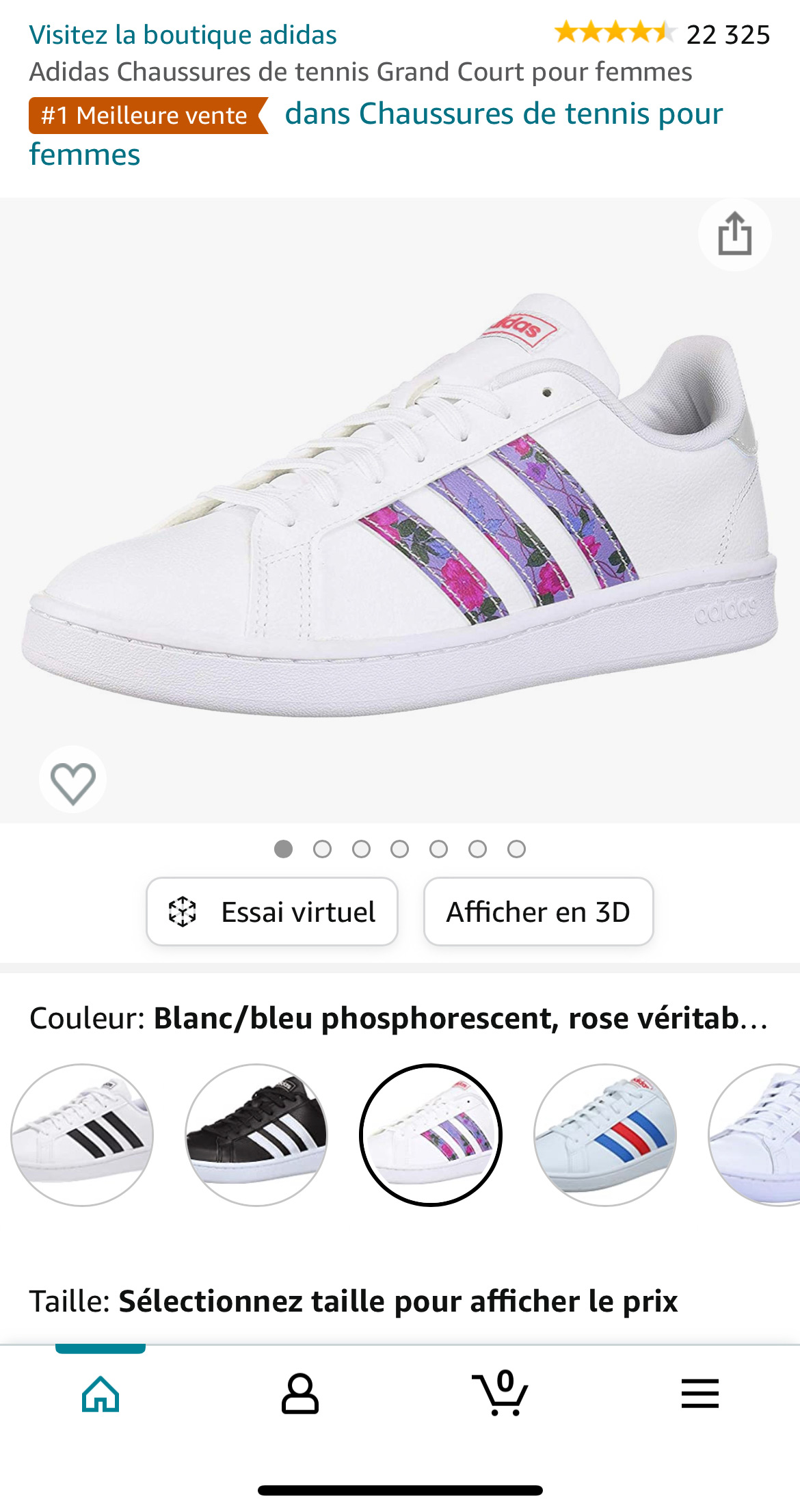Tap Afficher en 3D

click(x=538, y=912)
